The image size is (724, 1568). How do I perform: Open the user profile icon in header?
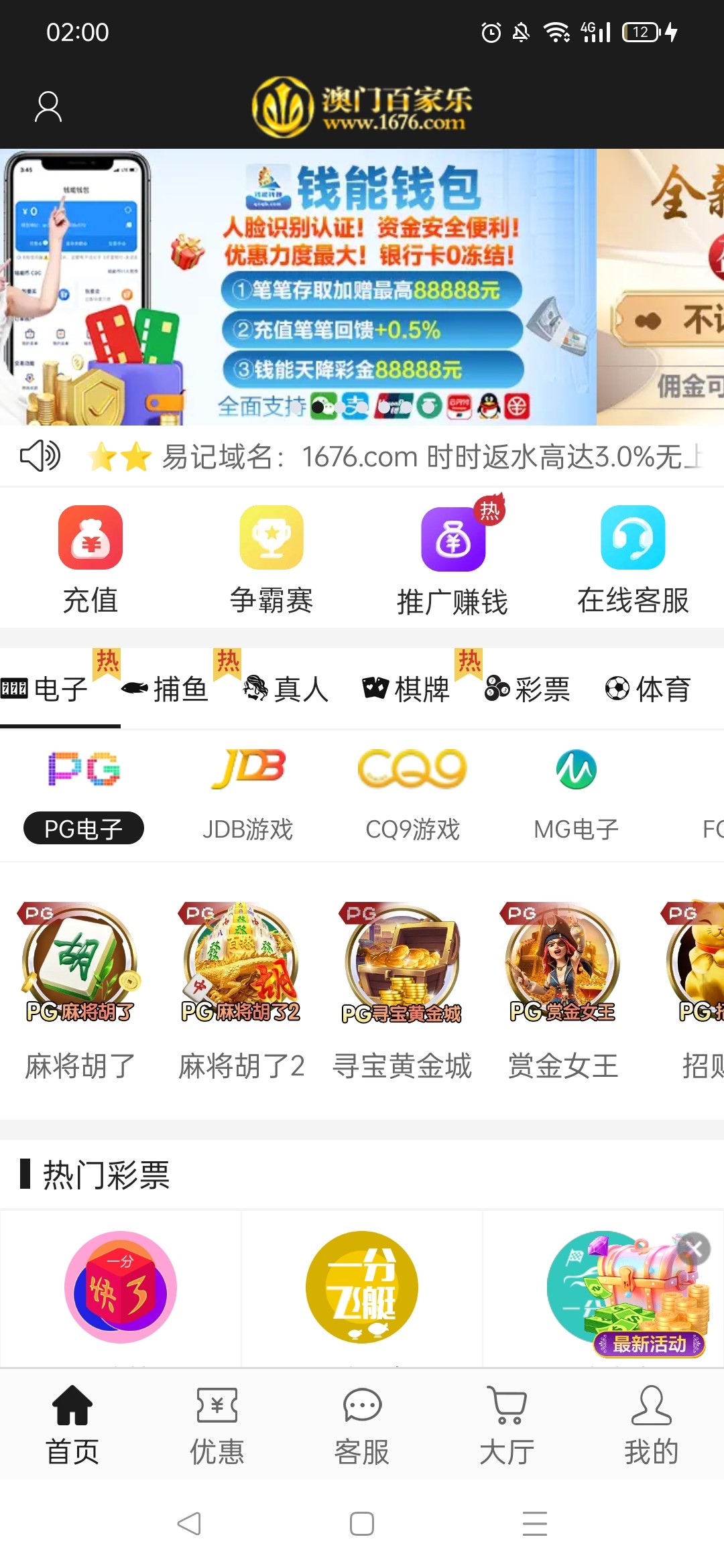[x=48, y=107]
